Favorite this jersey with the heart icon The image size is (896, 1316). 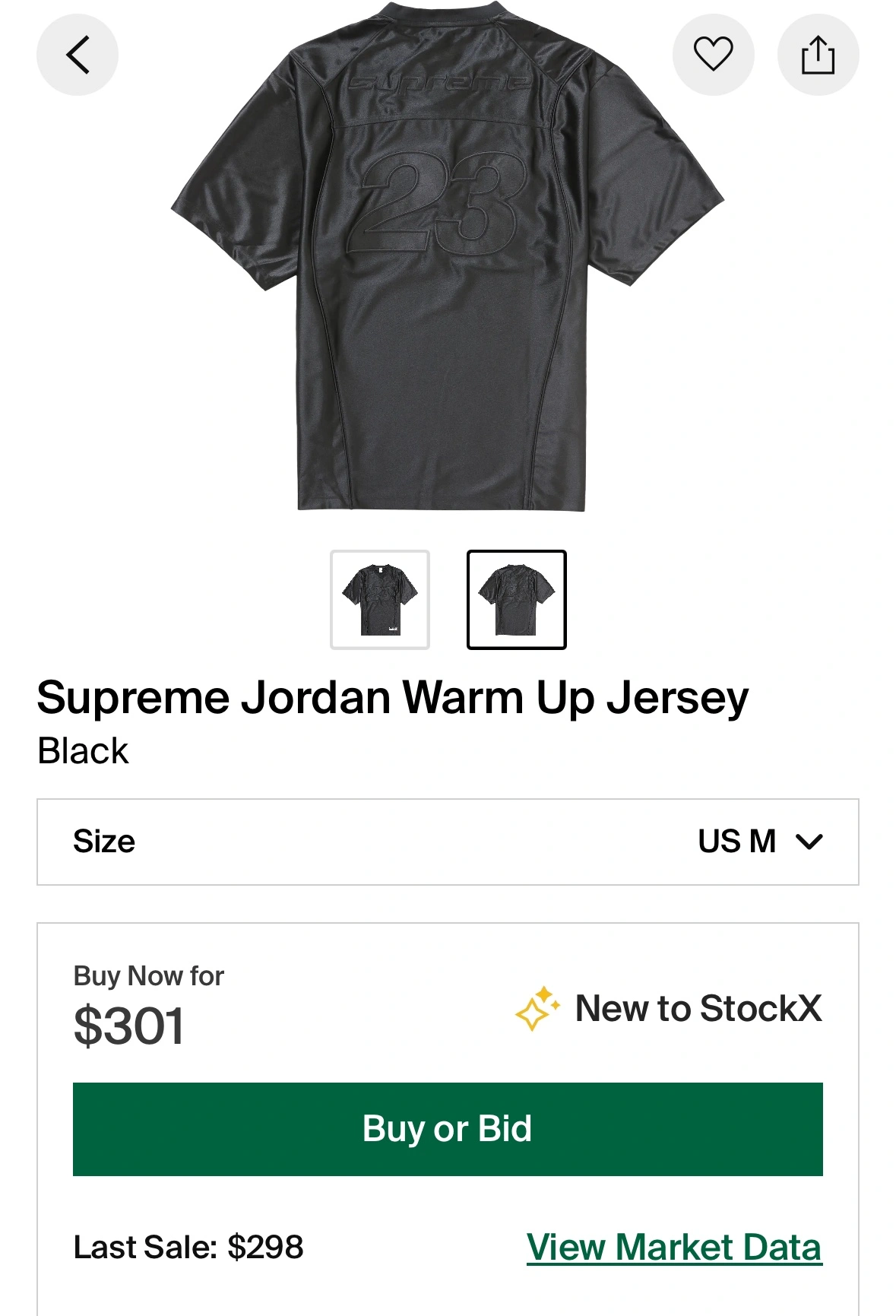pos(713,55)
